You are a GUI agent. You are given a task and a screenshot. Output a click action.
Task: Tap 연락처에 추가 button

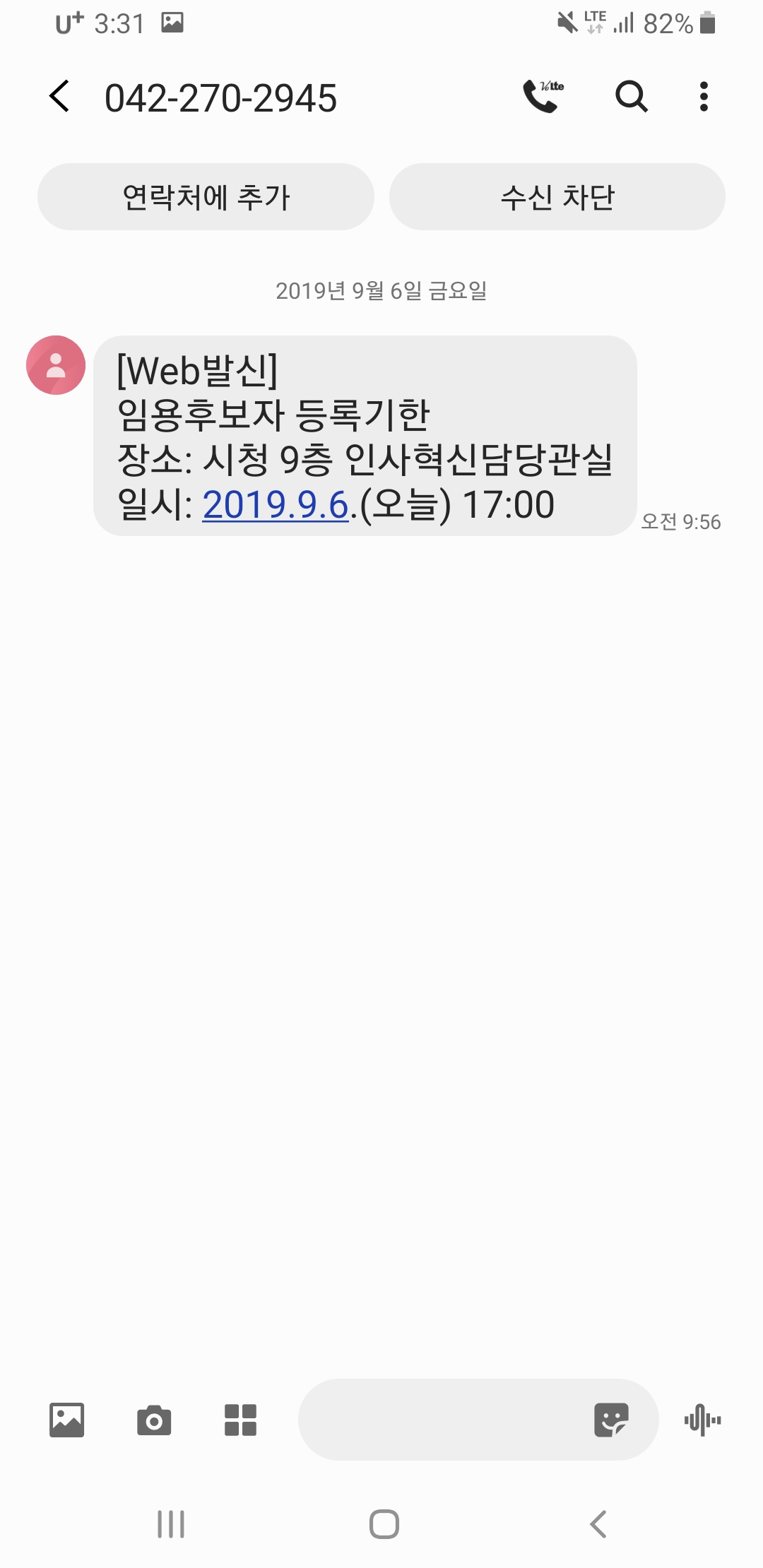[206, 197]
